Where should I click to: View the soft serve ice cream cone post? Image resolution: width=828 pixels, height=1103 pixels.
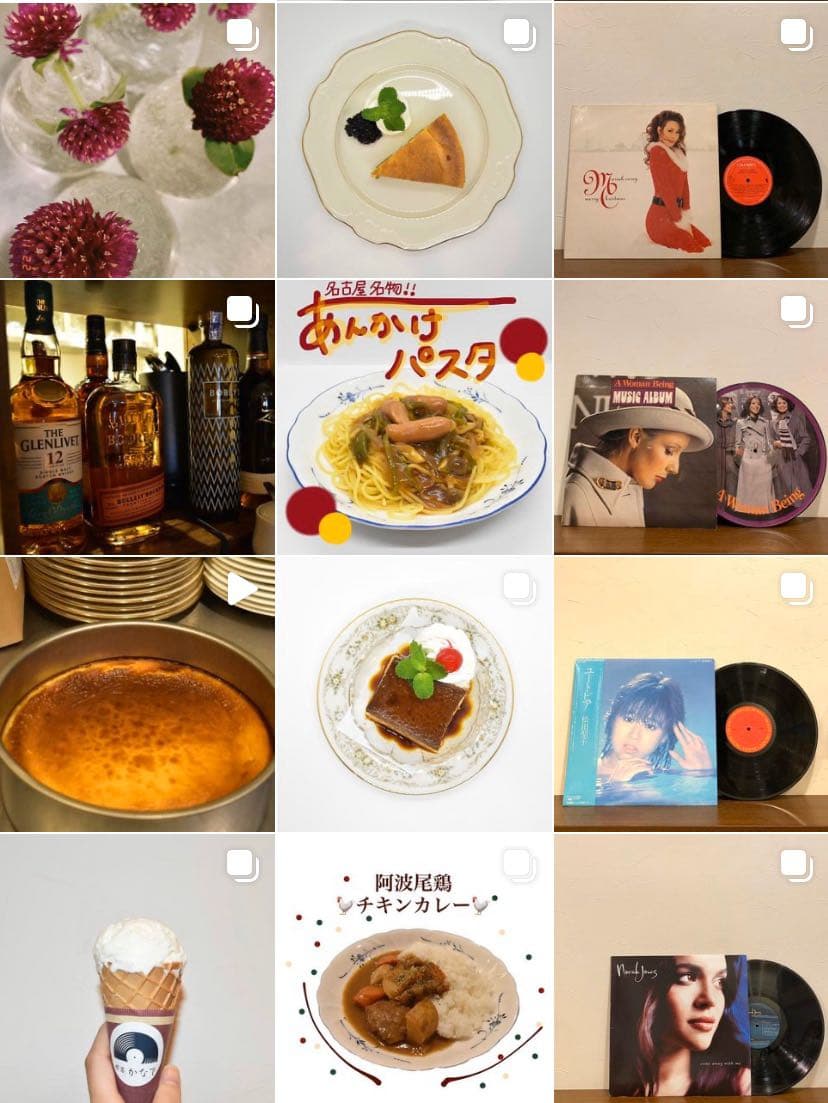click(x=137, y=968)
